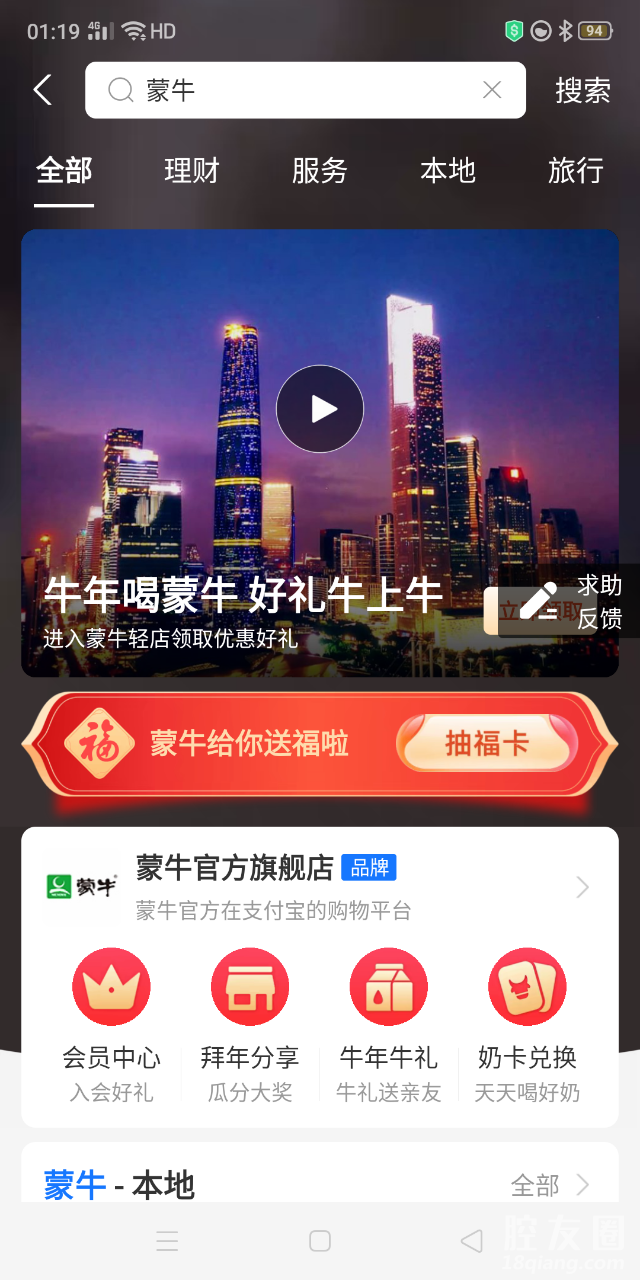Tap the 抽福卡 button
Screen dimensions: 640x1280
point(486,743)
